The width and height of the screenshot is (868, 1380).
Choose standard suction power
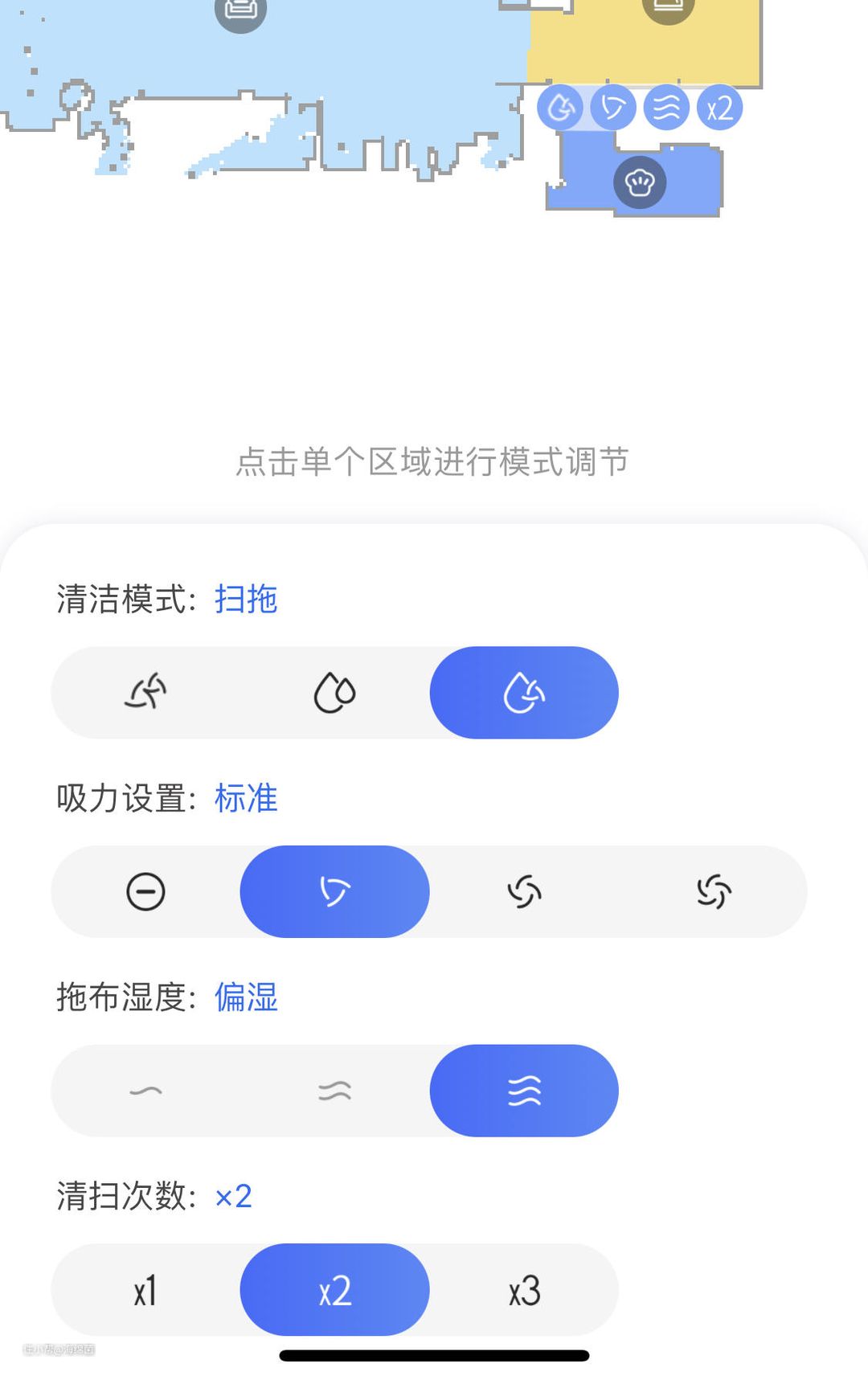point(334,891)
